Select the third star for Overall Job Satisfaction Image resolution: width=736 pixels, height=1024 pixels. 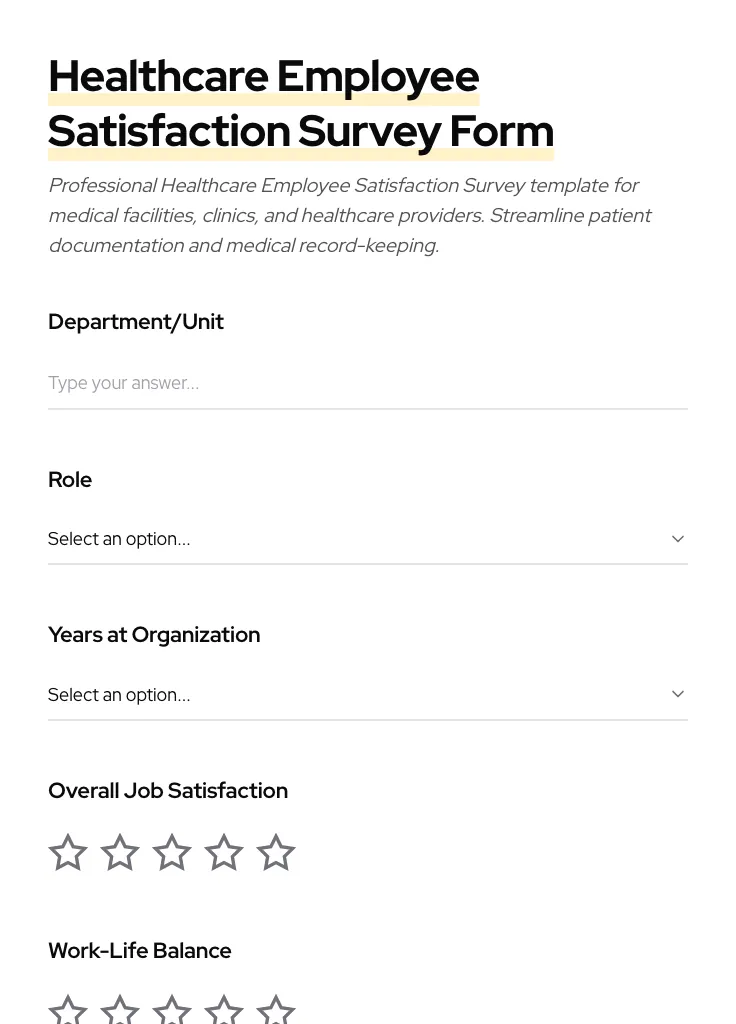pyautogui.click(x=171, y=852)
